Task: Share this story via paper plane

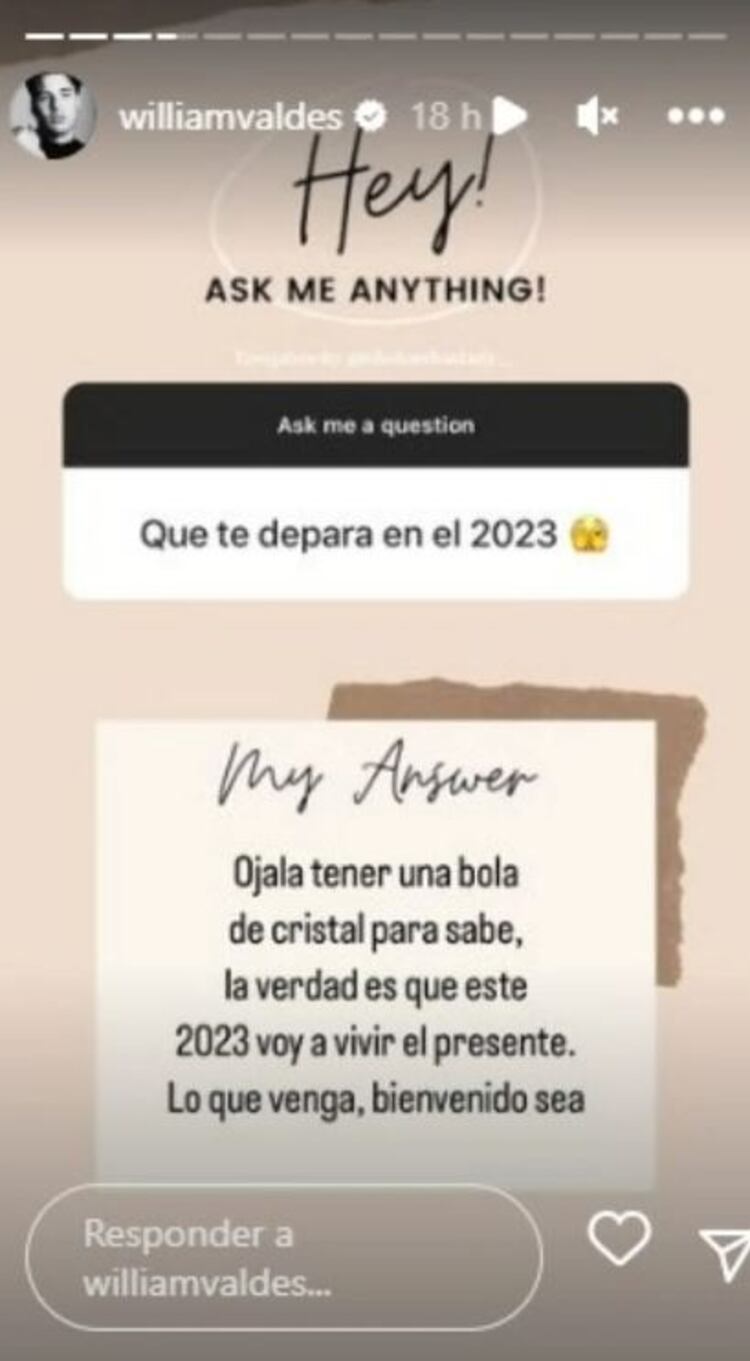Action: pyautogui.click(x=725, y=1250)
